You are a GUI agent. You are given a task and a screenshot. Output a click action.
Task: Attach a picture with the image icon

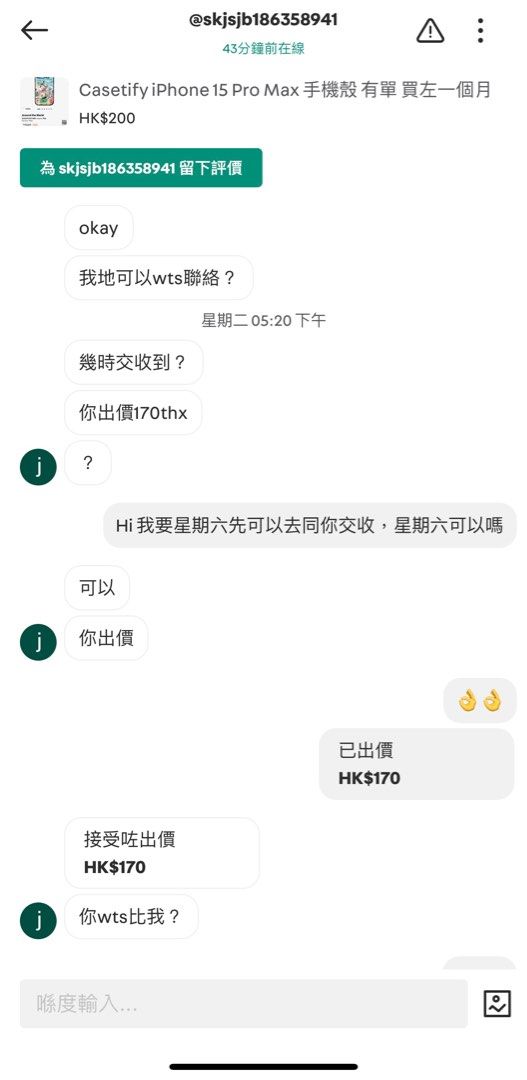pos(497,1004)
